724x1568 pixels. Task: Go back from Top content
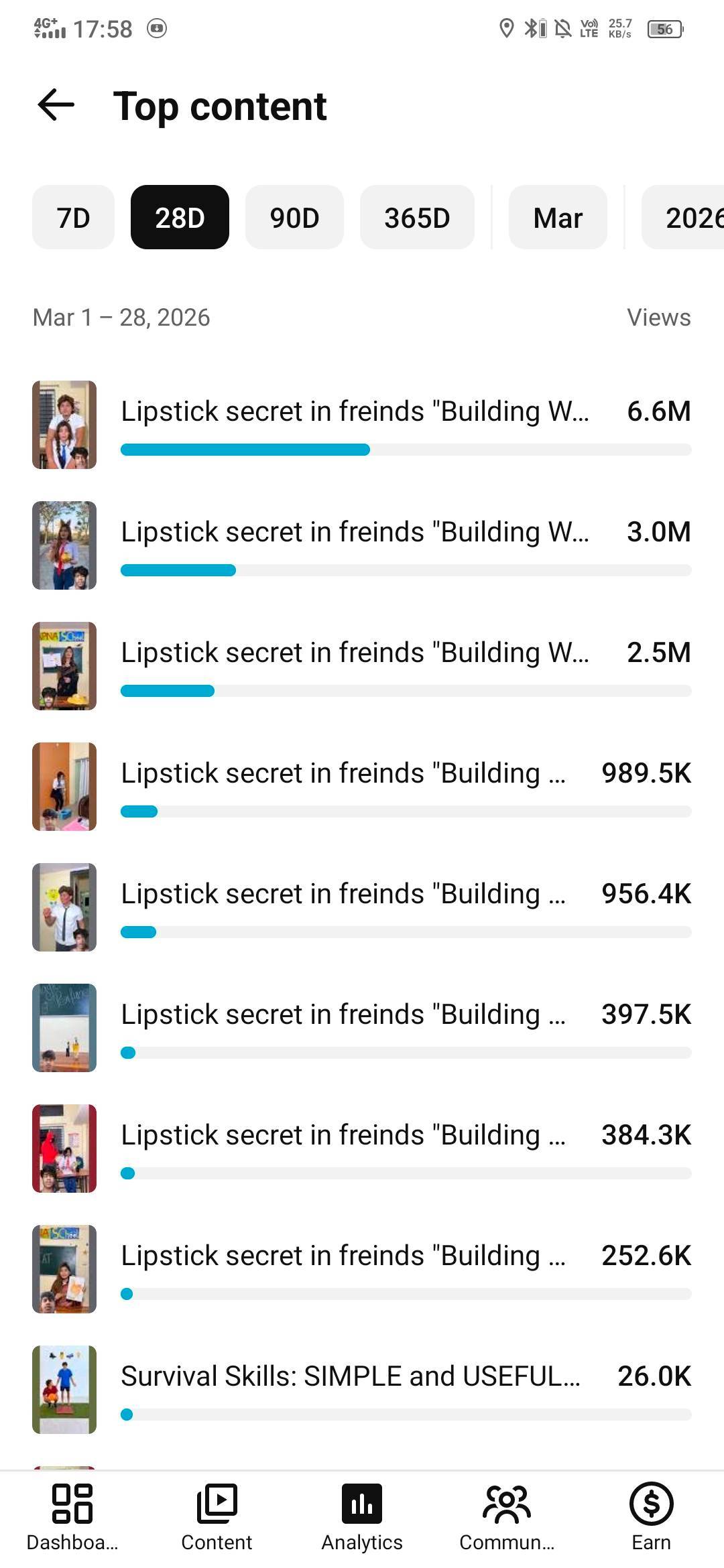pos(56,105)
